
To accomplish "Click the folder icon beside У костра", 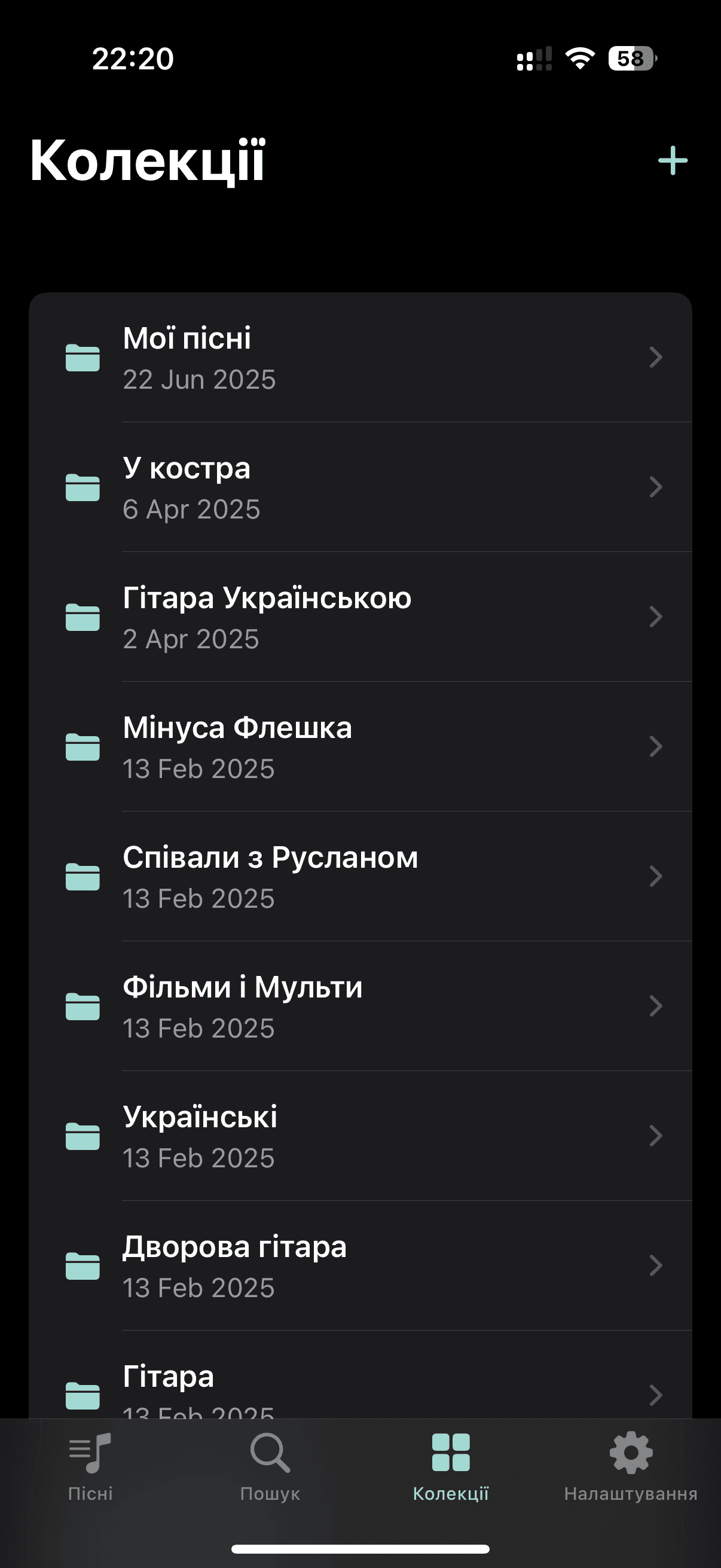I will click(83, 487).
